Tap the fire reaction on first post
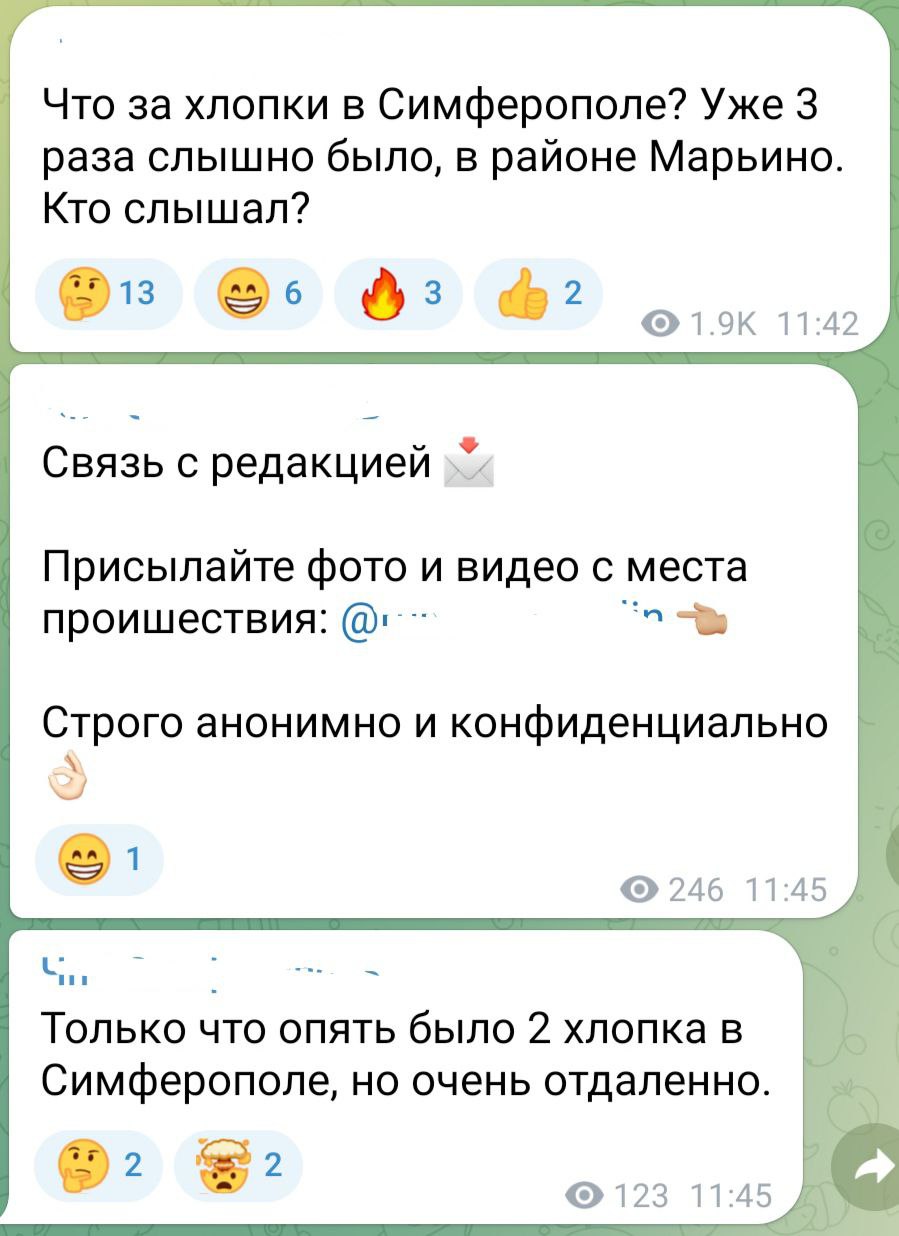899x1236 pixels. tap(399, 293)
